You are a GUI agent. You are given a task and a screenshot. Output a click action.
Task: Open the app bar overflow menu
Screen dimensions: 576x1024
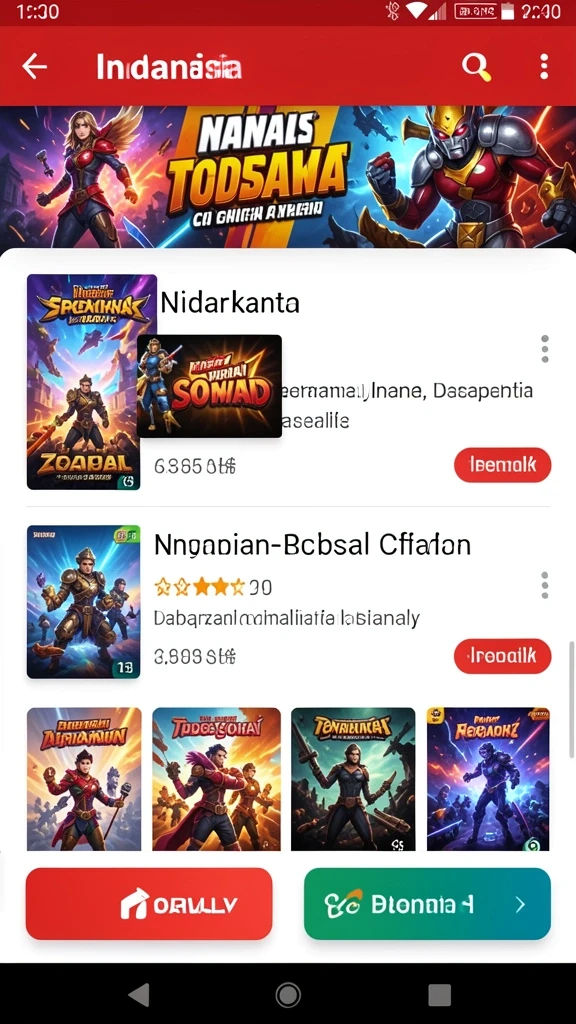coord(543,67)
